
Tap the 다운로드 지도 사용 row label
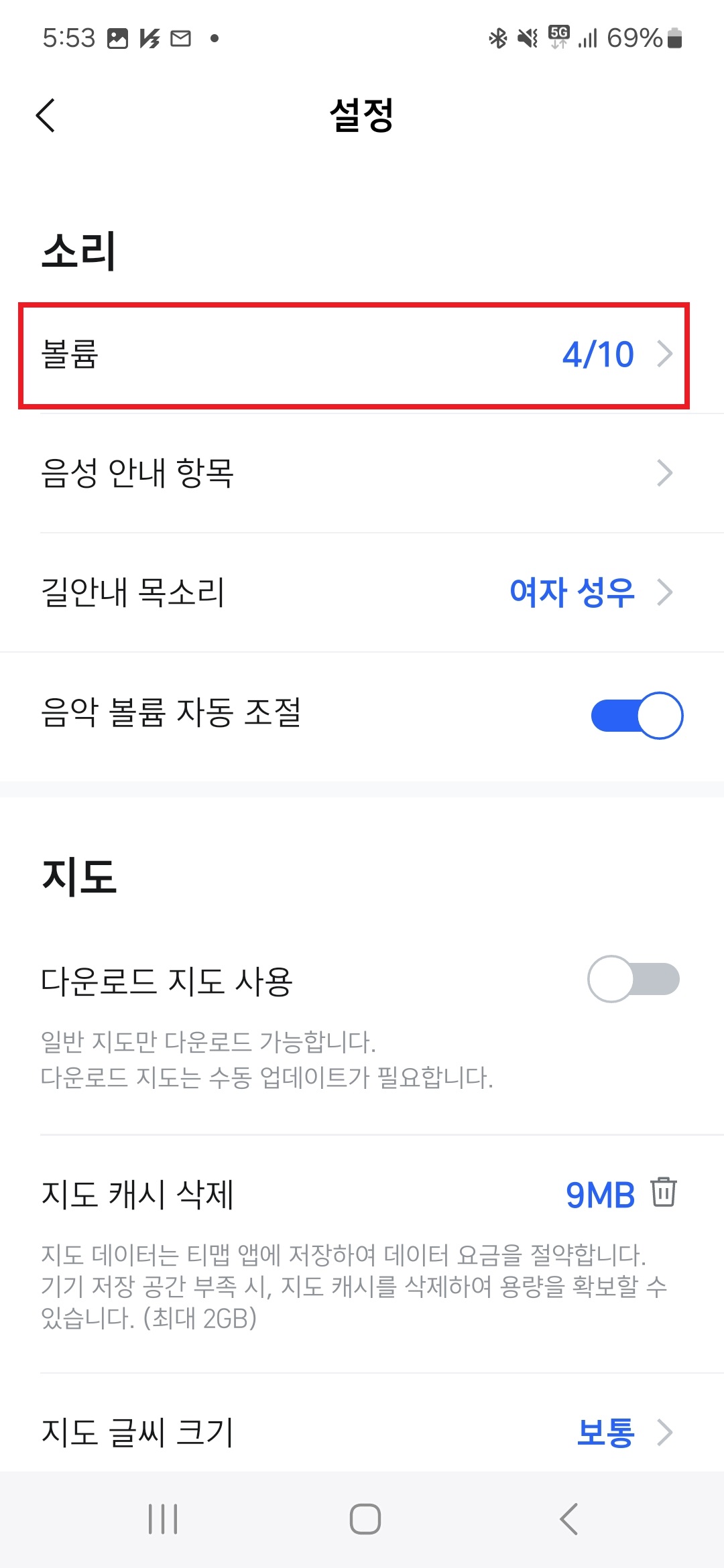point(170,980)
